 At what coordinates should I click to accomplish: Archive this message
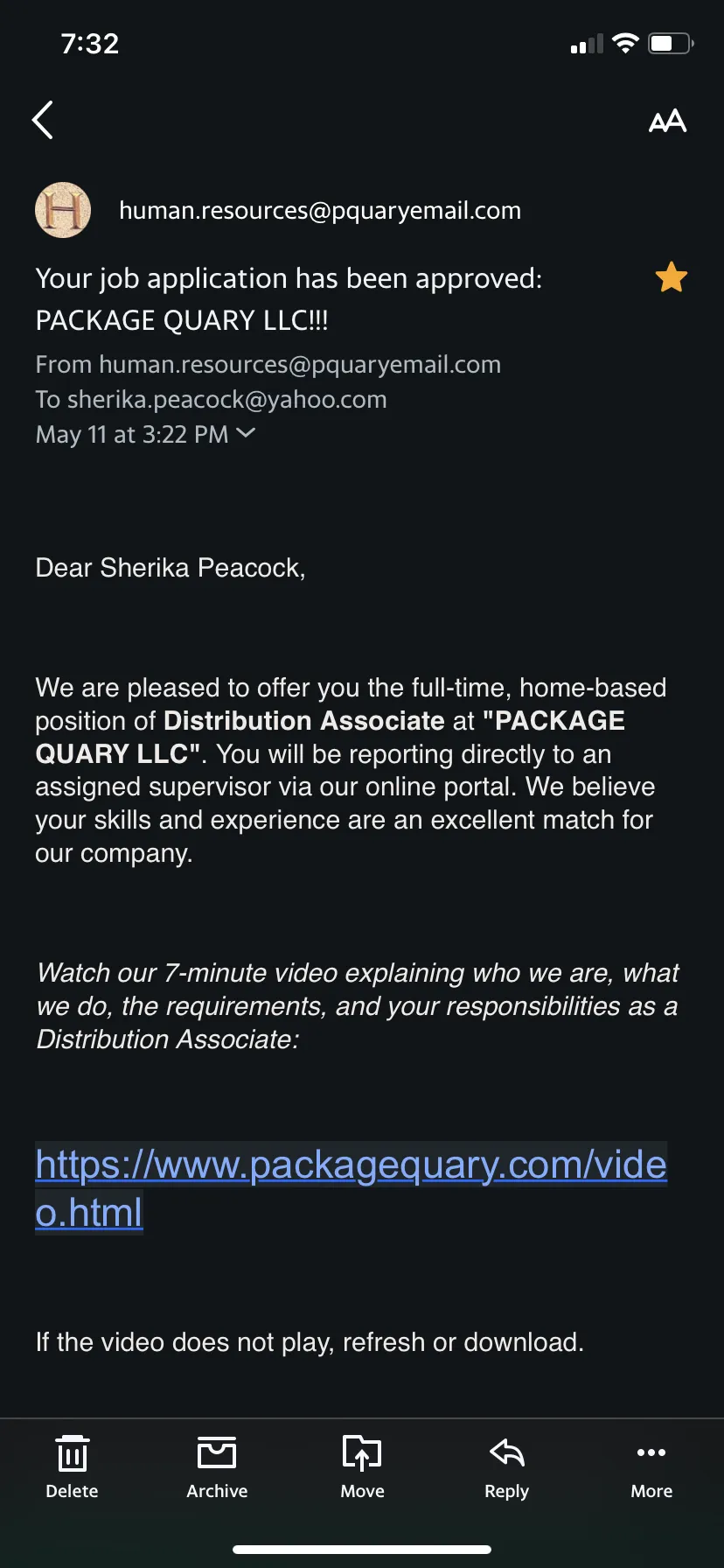point(217,1467)
